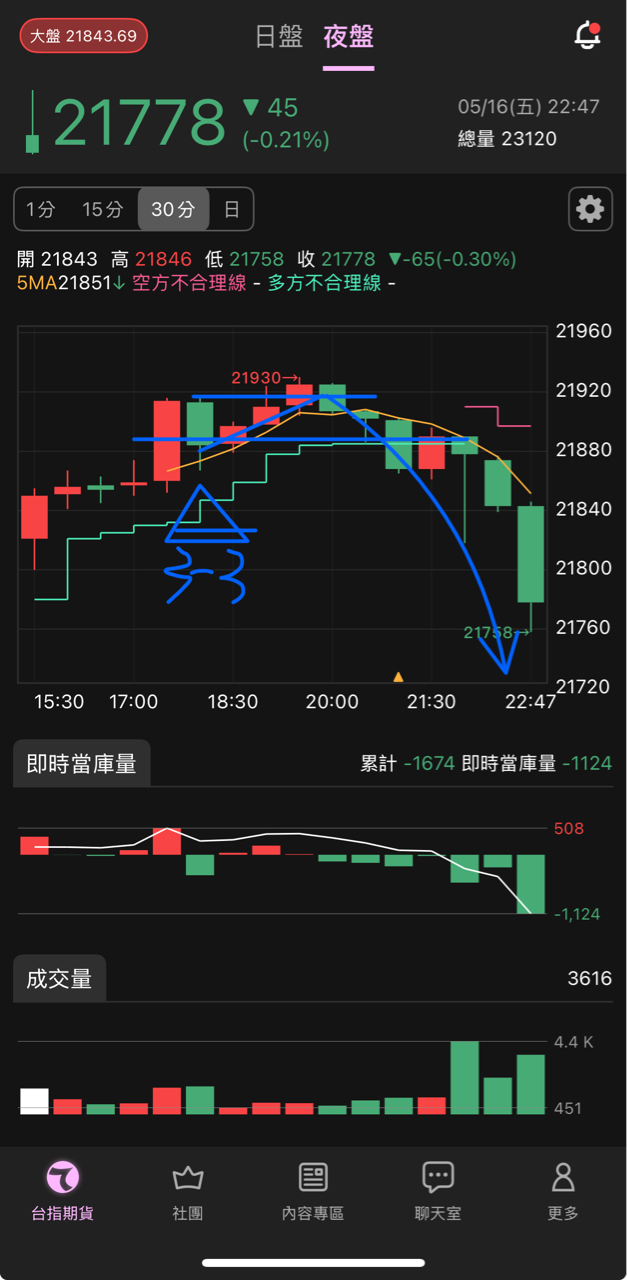Switch chart to 1分 interval
Screen dimensions: 627x1280
41,210
